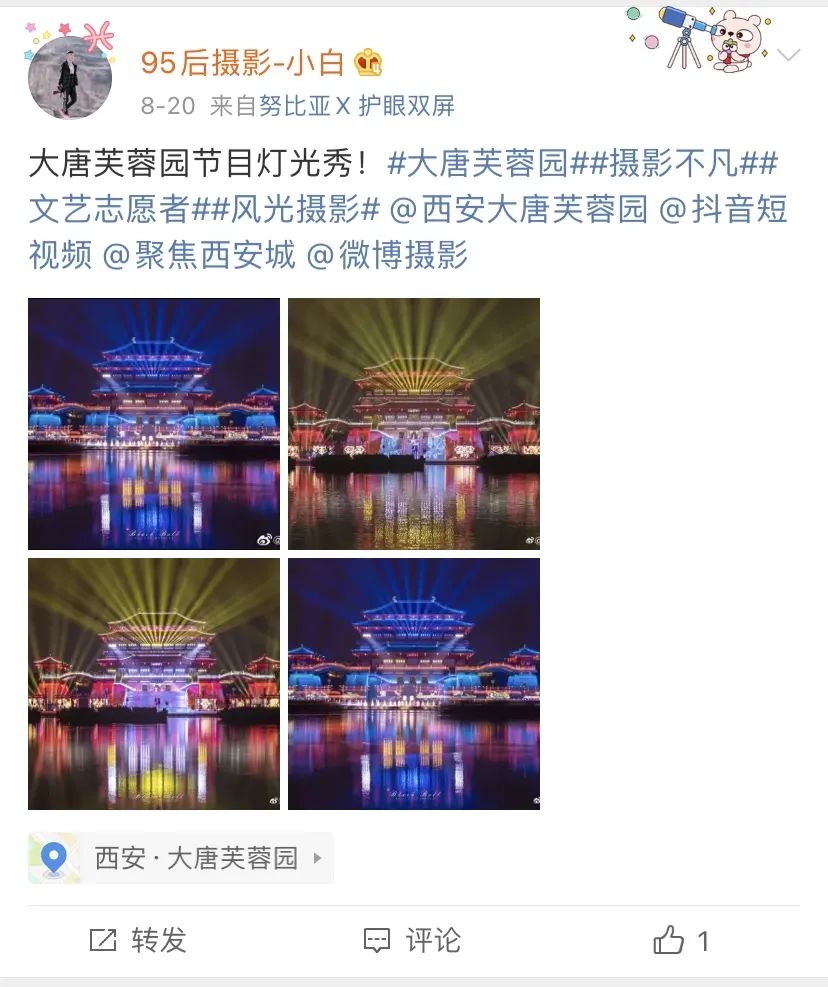View the second photo with yellow beams
The width and height of the screenshot is (828, 987).
[x=414, y=424]
